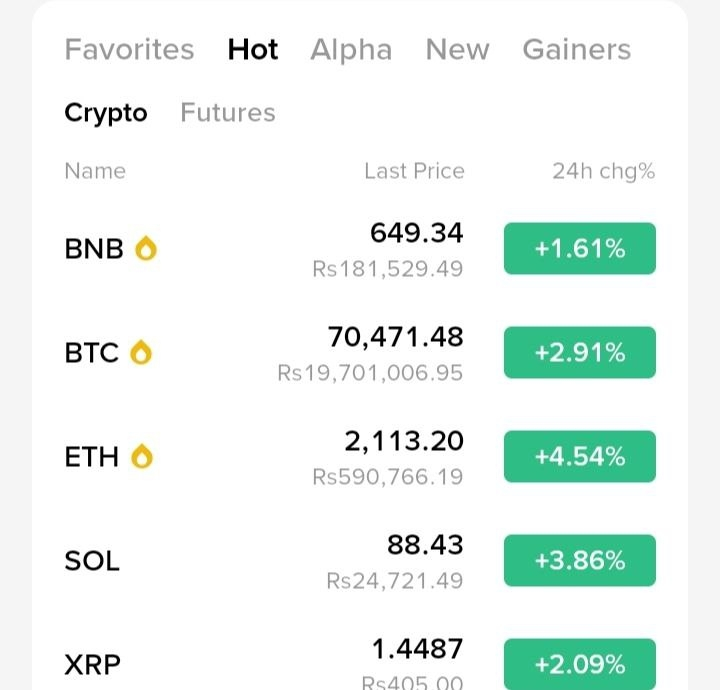Sort the list by Name
The width and height of the screenshot is (720, 690).
coord(95,171)
